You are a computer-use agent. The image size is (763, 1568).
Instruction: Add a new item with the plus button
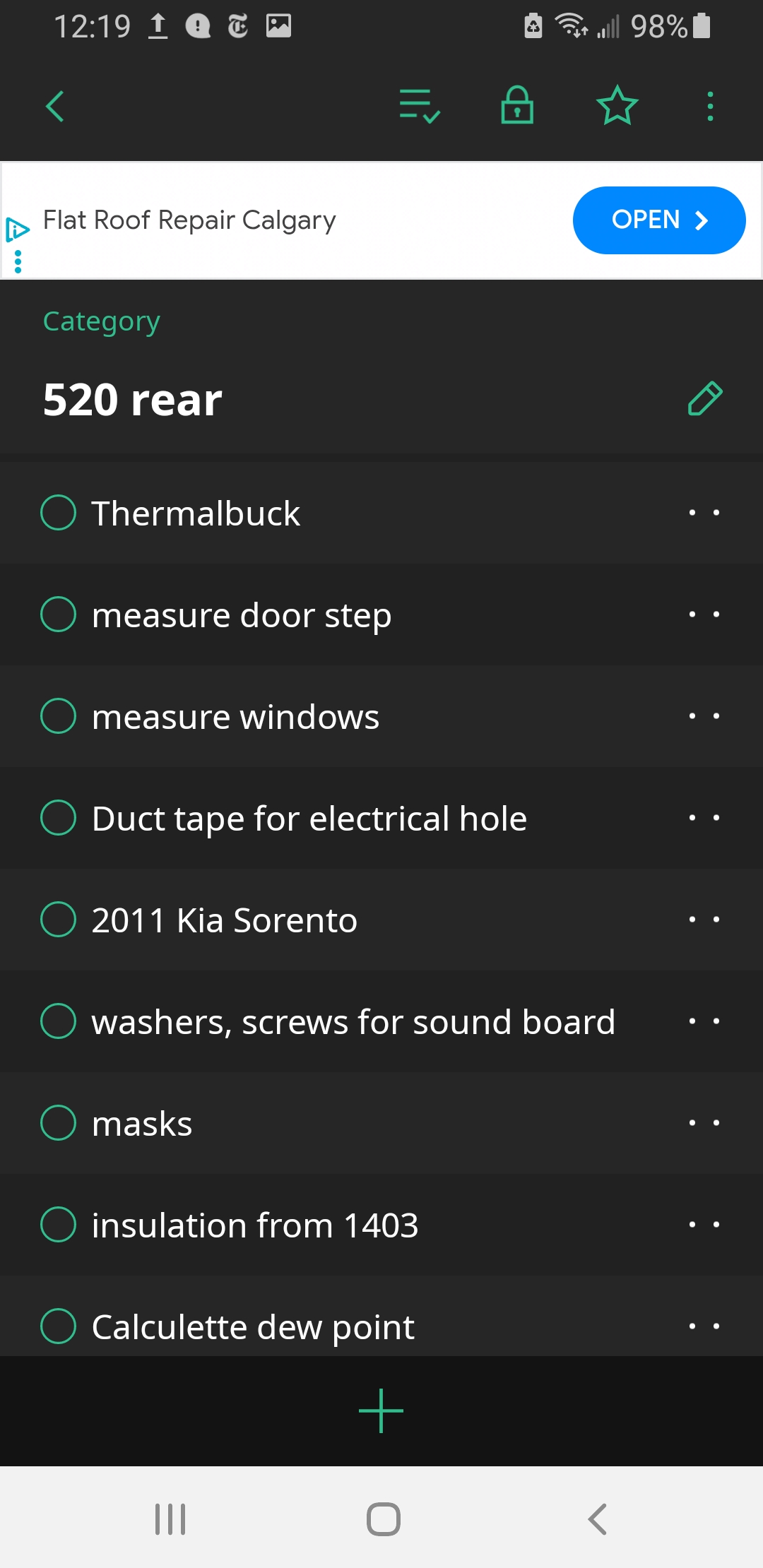(x=381, y=1411)
